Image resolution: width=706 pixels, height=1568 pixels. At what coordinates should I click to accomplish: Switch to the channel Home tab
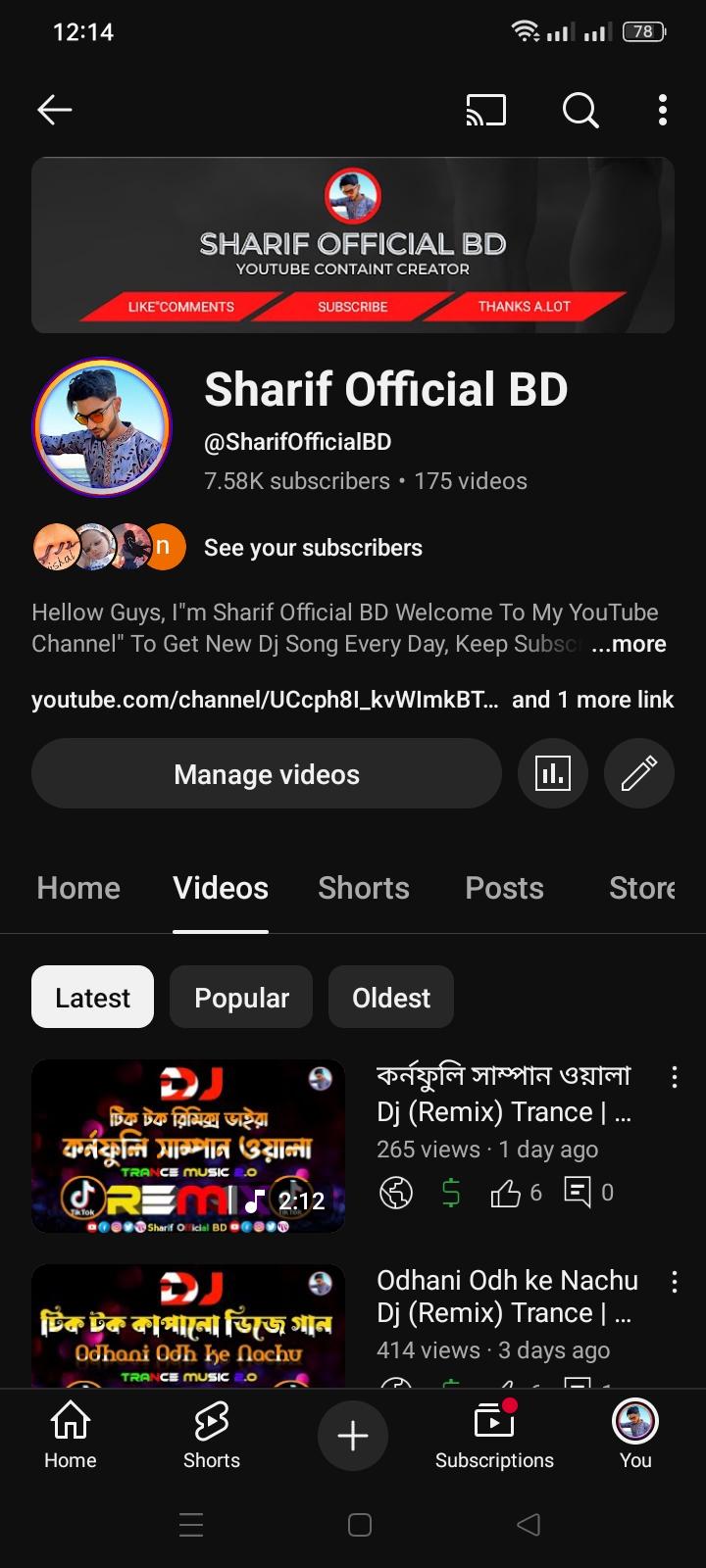pyautogui.click(x=78, y=888)
